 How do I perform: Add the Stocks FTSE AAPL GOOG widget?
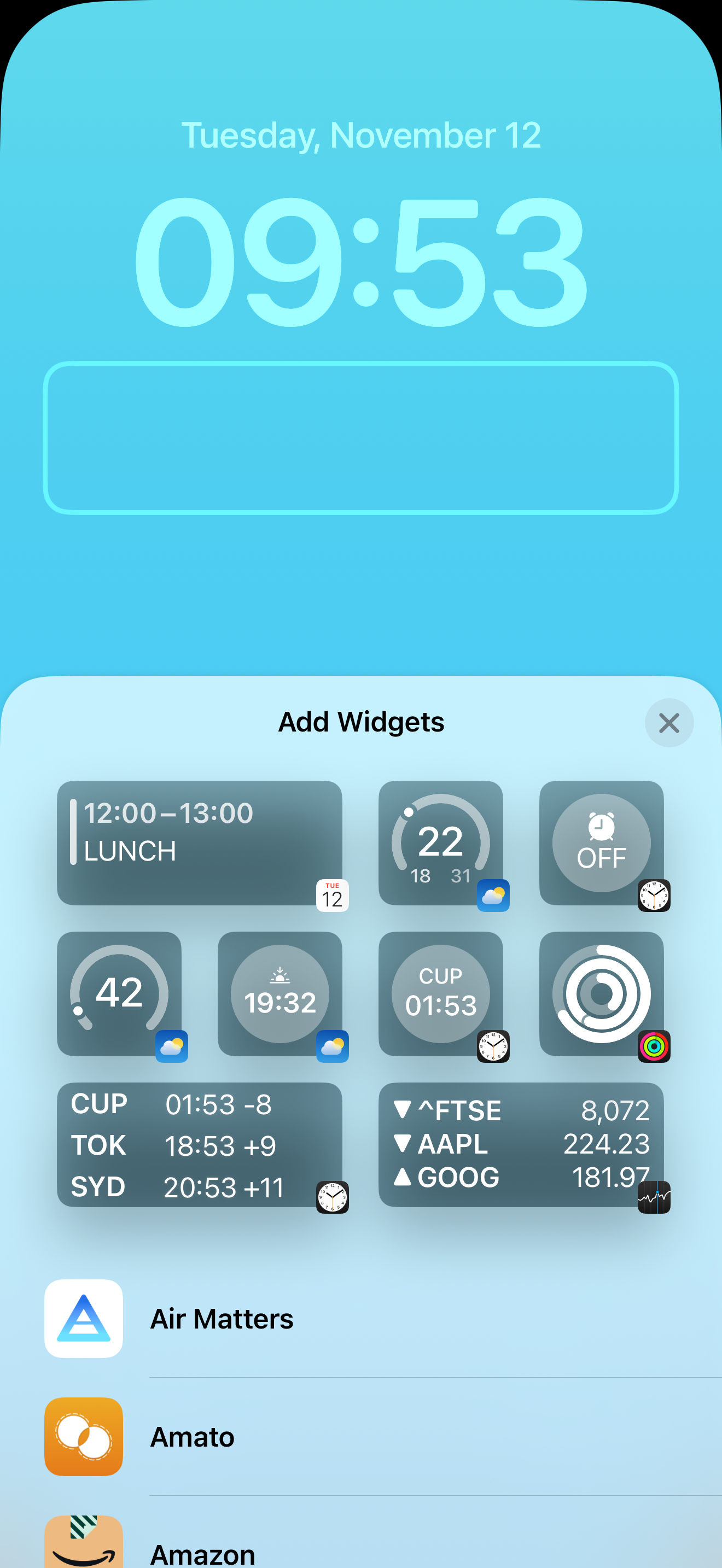pos(521,1144)
